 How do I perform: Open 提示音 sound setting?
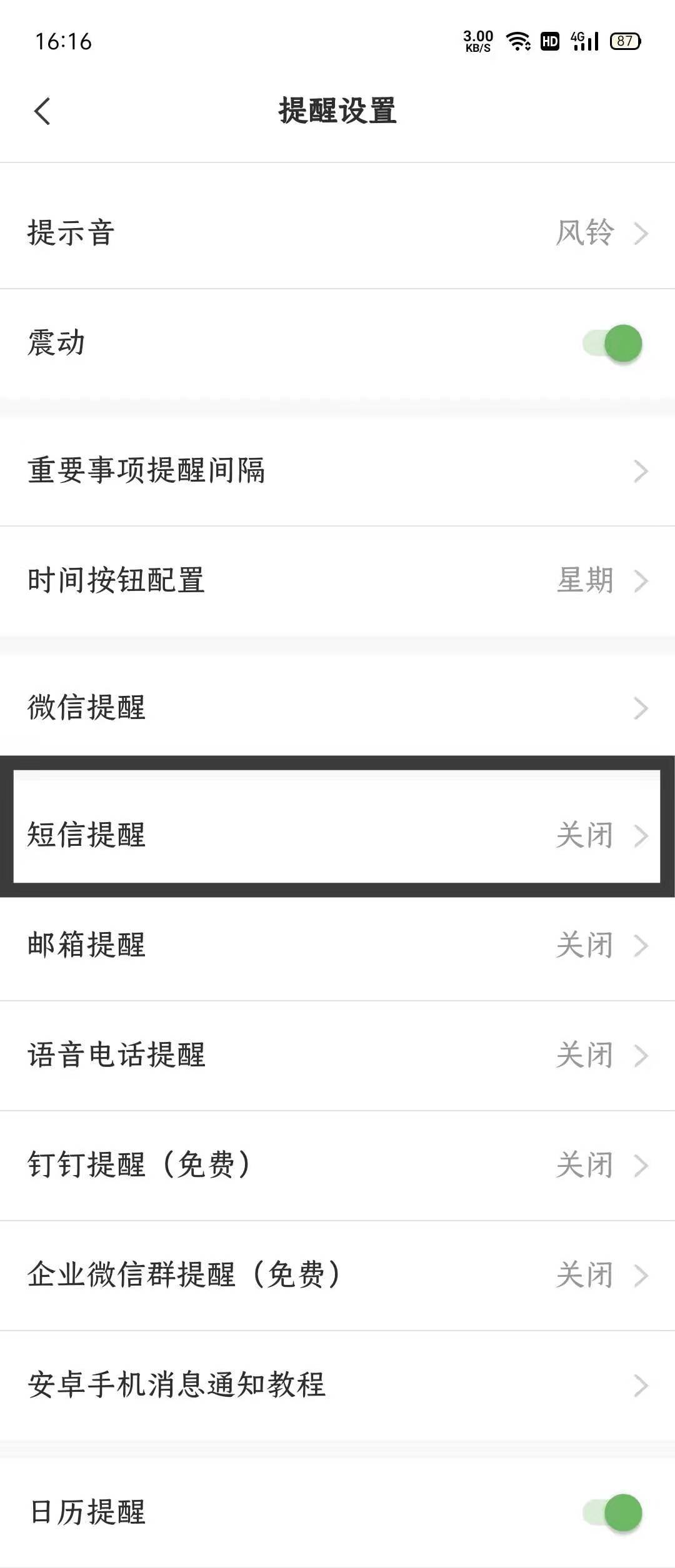tap(337, 233)
